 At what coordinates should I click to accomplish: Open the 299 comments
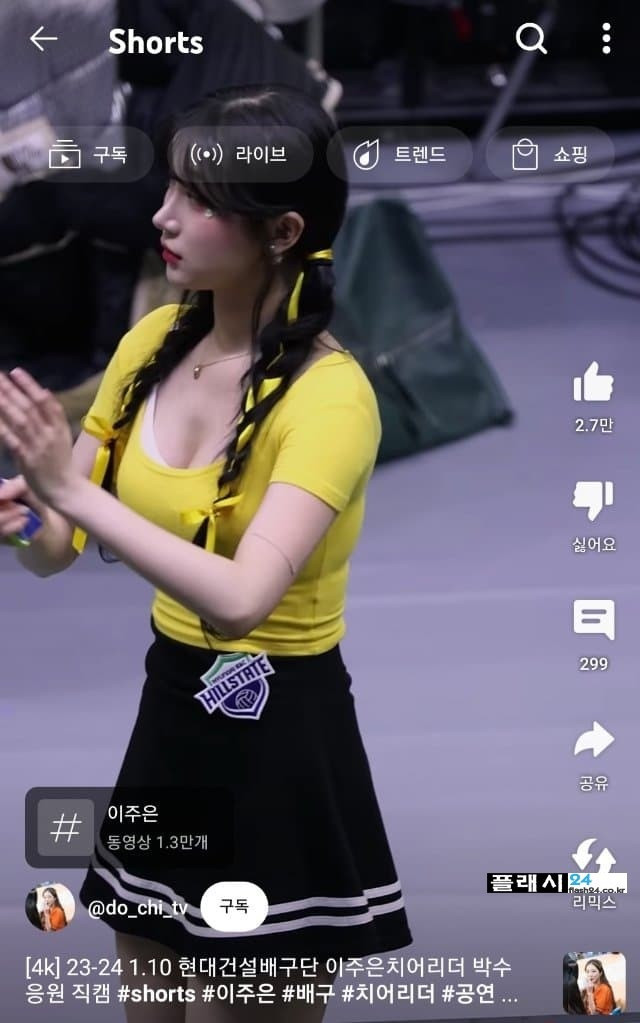(x=593, y=621)
